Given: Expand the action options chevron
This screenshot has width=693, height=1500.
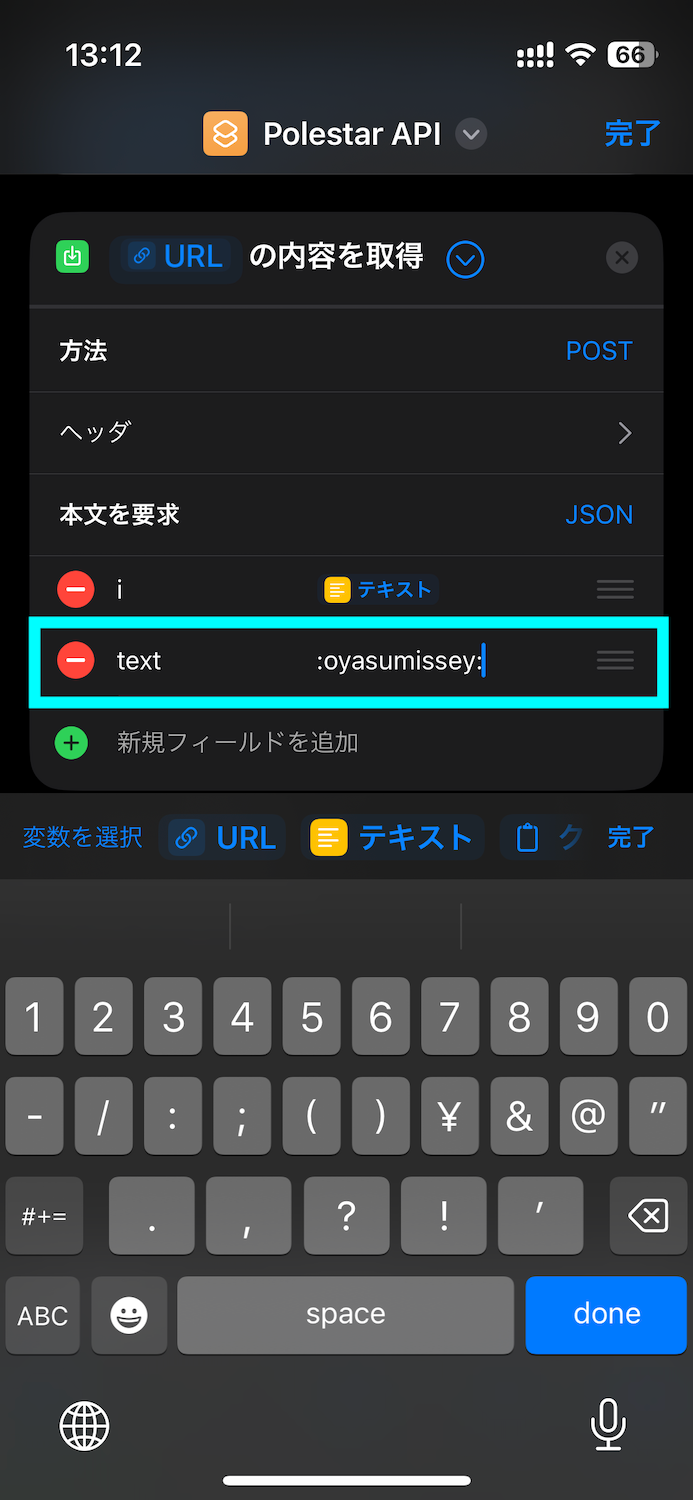Looking at the screenshot, I should coord(465,260).
